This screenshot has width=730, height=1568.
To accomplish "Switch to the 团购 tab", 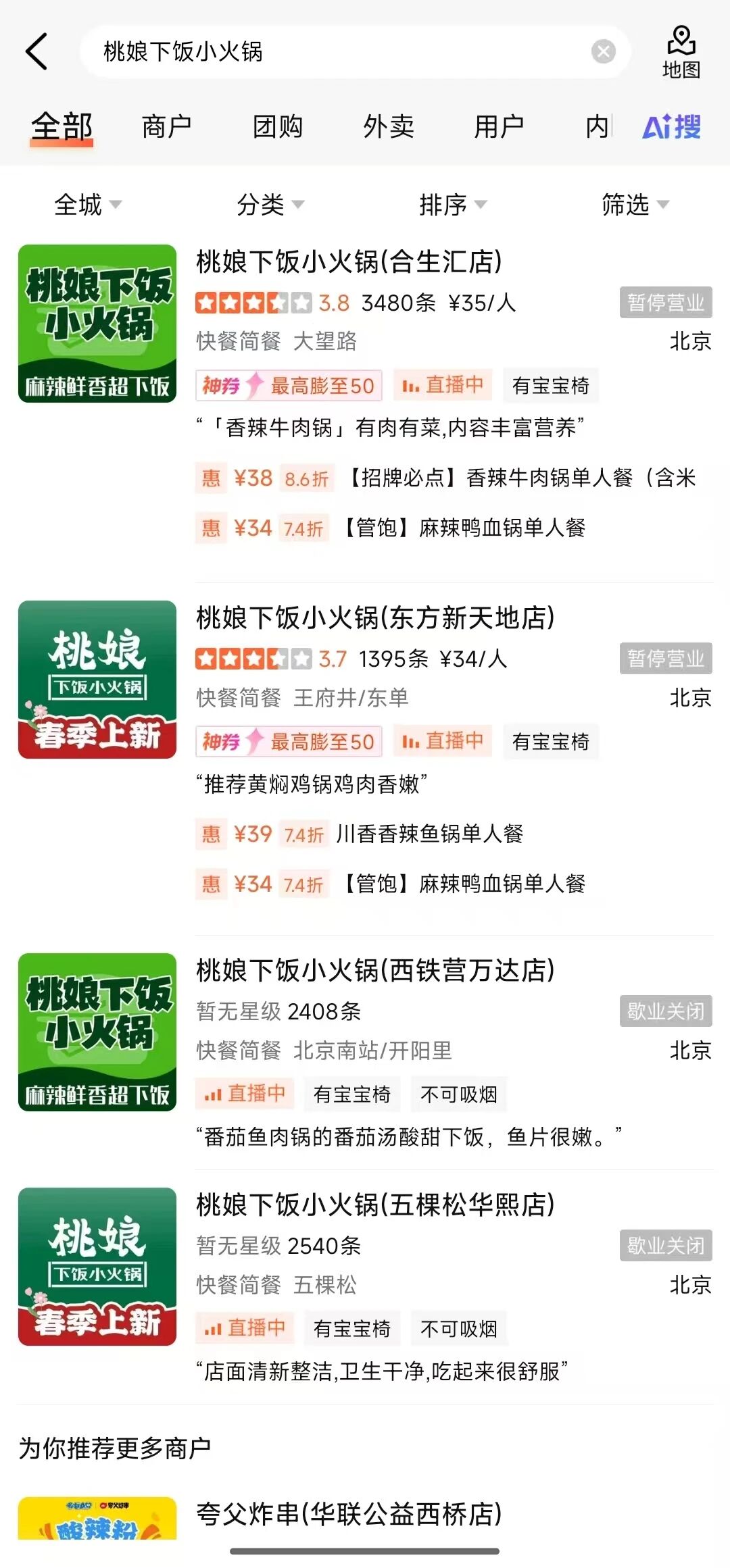I will click(277, 126).
